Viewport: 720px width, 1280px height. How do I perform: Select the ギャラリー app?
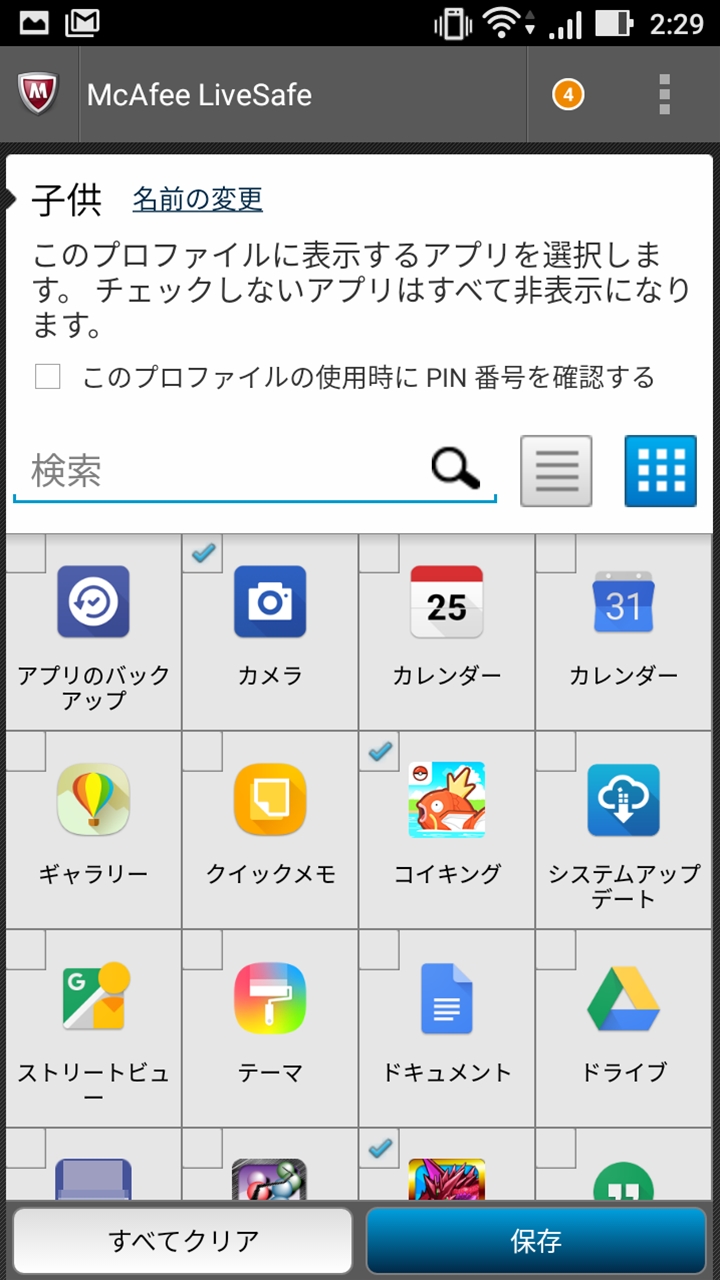[93, 830]
